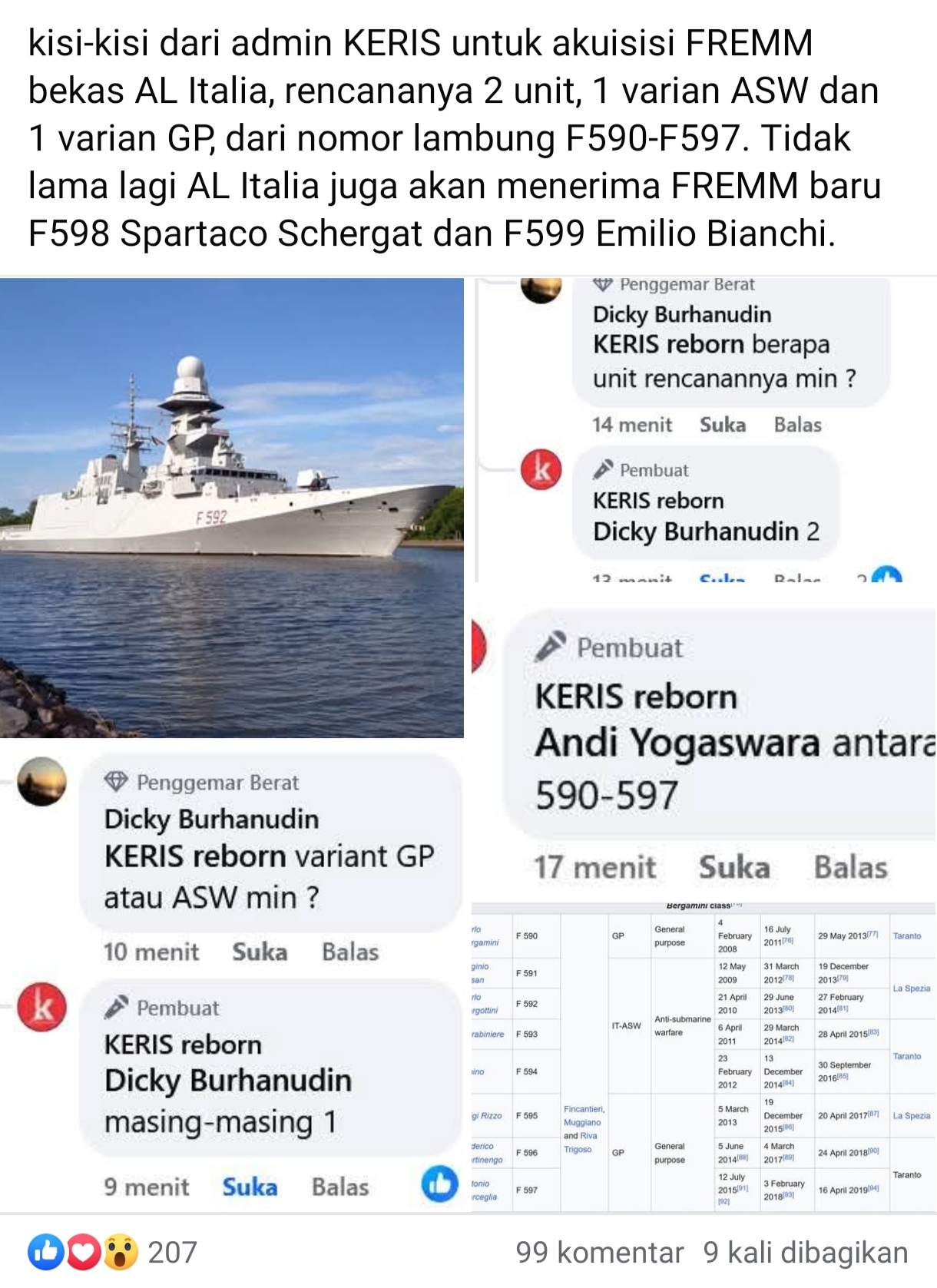Open the frigate F 592 photo
This screenshot has height=1288, width=937.
pyautogui.click(x=231, y=507)
